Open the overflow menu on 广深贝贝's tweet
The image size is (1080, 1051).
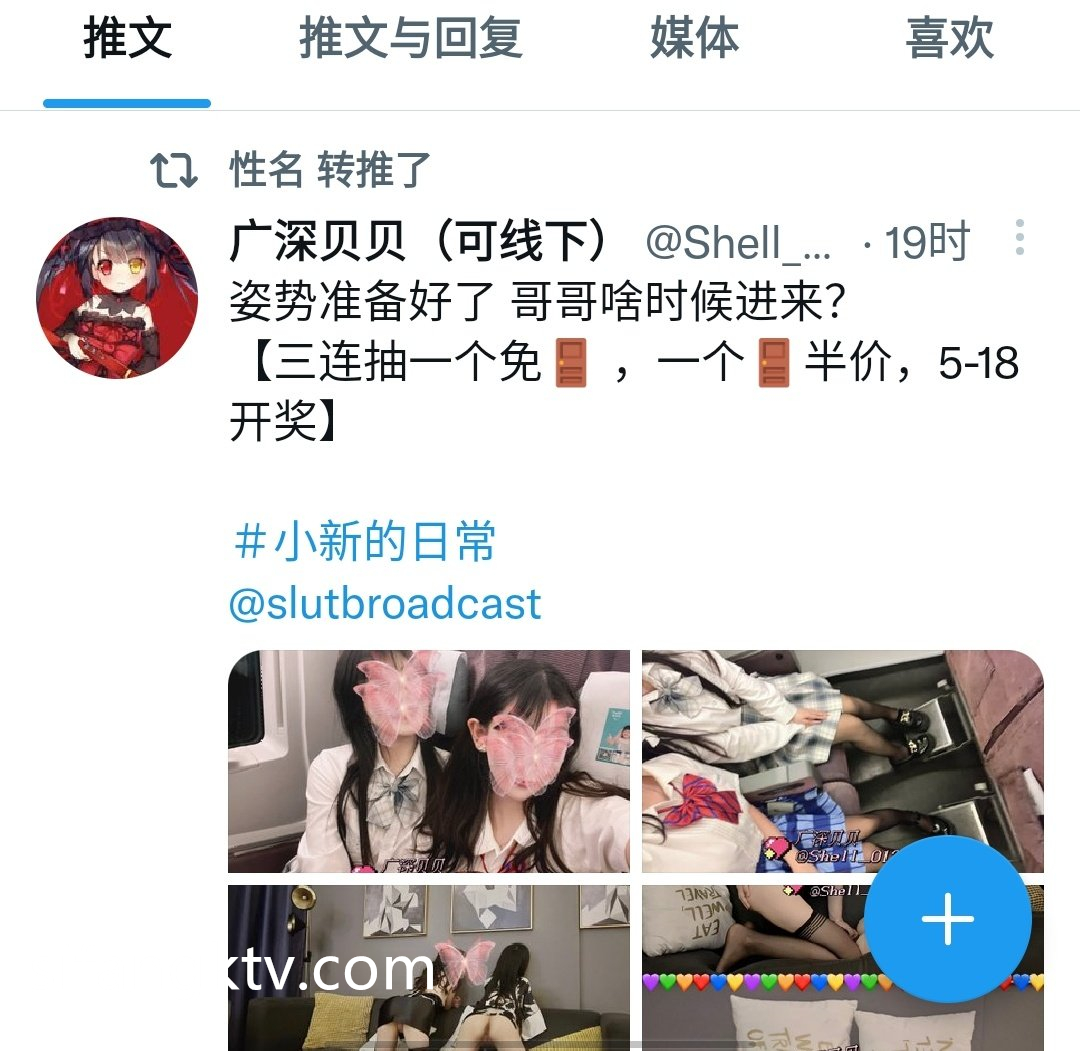point(1019,238)
